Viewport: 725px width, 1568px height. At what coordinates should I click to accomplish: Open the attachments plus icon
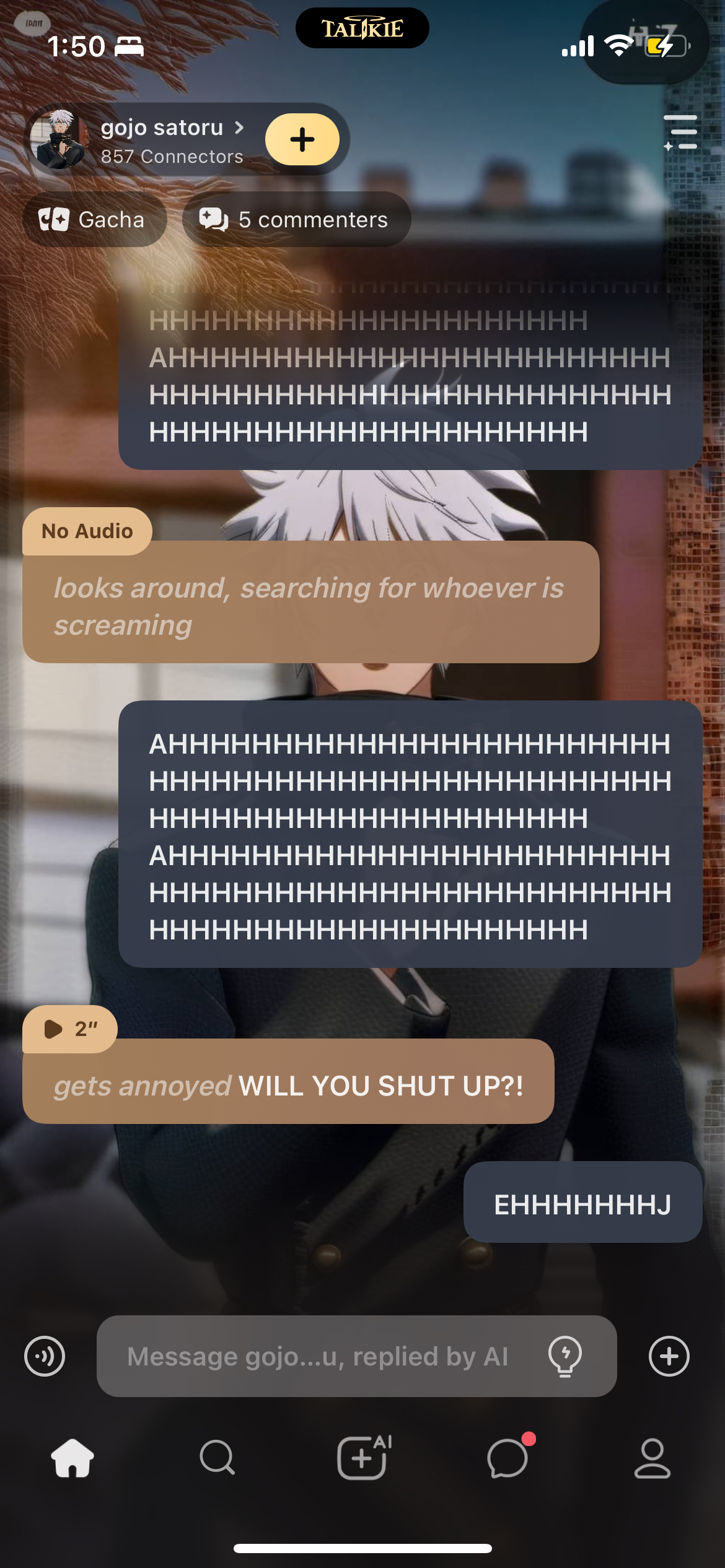(x=669, y=1356)
